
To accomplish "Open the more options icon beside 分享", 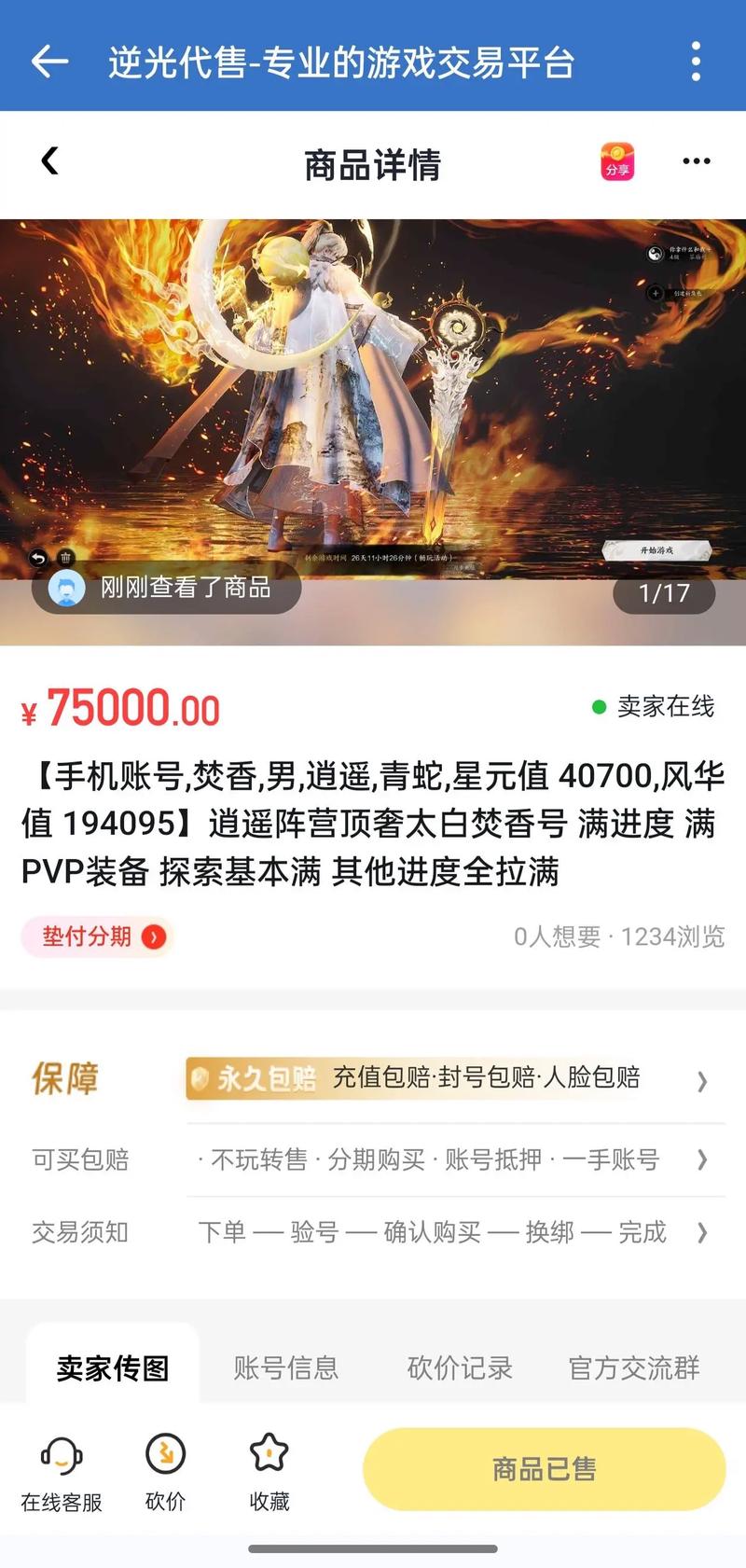I will tap(697, 160).
